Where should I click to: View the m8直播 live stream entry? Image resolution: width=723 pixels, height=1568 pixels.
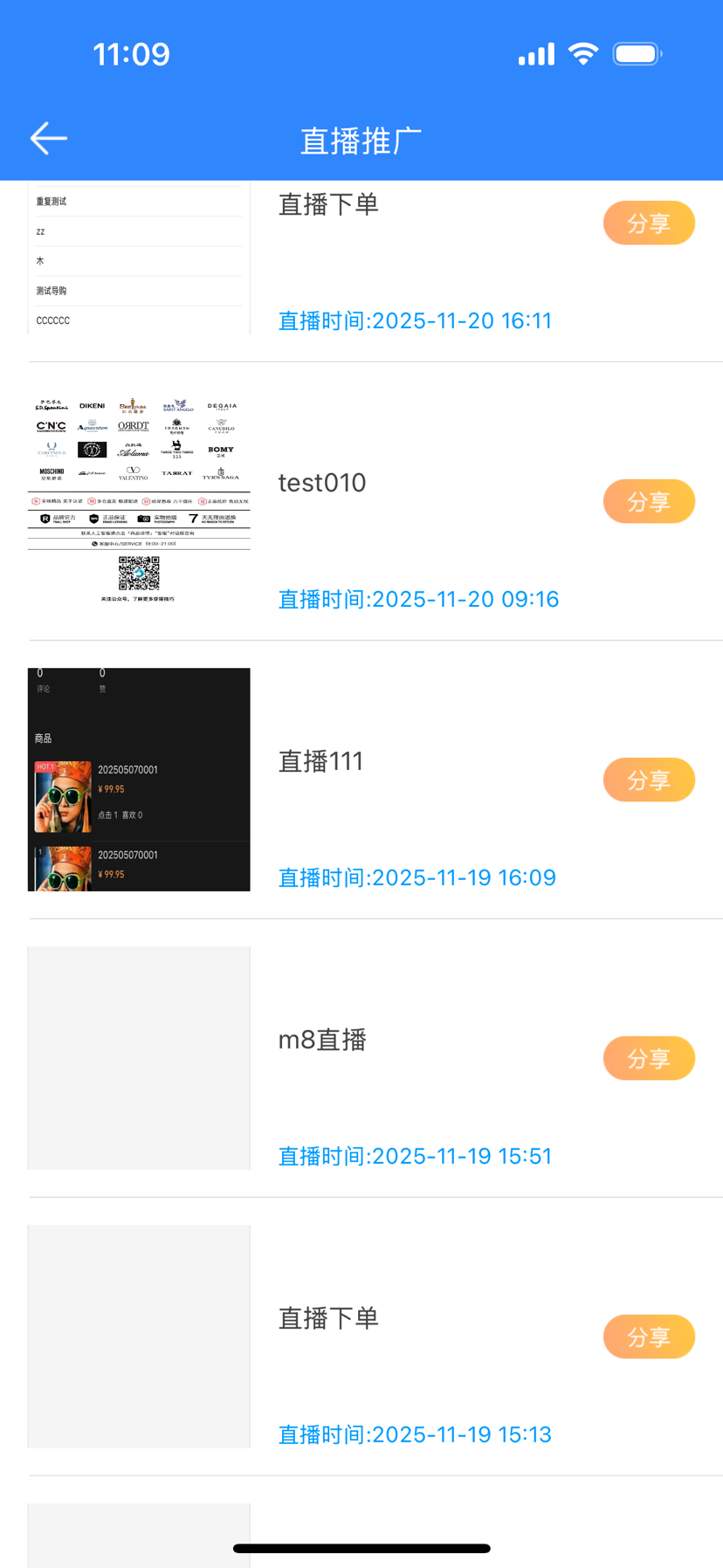tap(321, 1040)
